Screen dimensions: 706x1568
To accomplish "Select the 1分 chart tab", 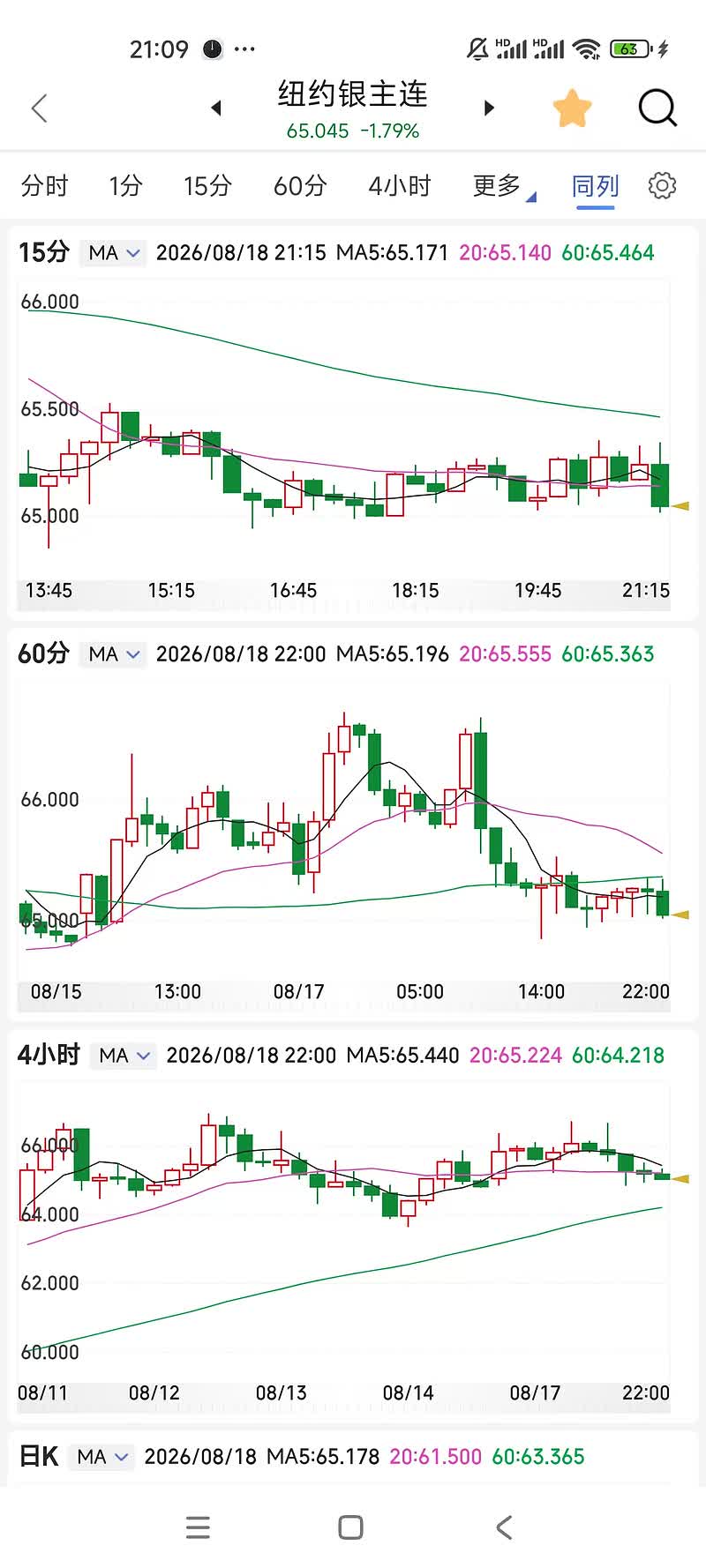I will [x=125, y=186].
